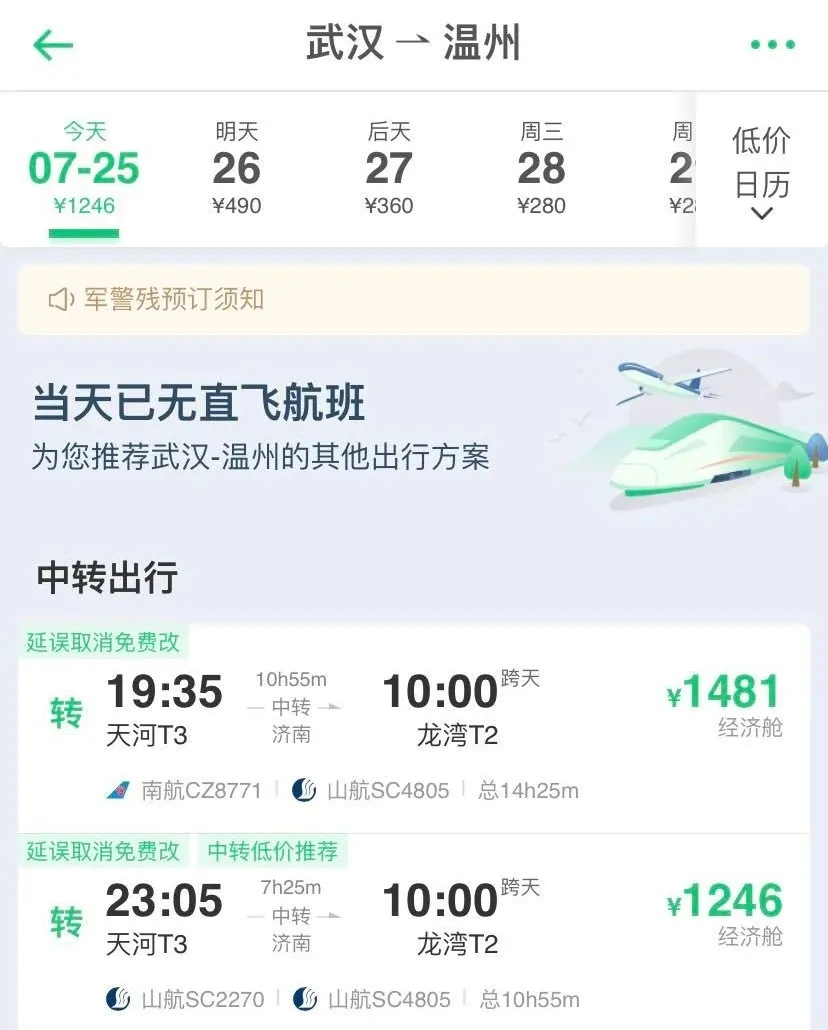The image size is (828, 1030).
Task: Choose 后天 27 date priced ¥360
Action: (389, 169)
